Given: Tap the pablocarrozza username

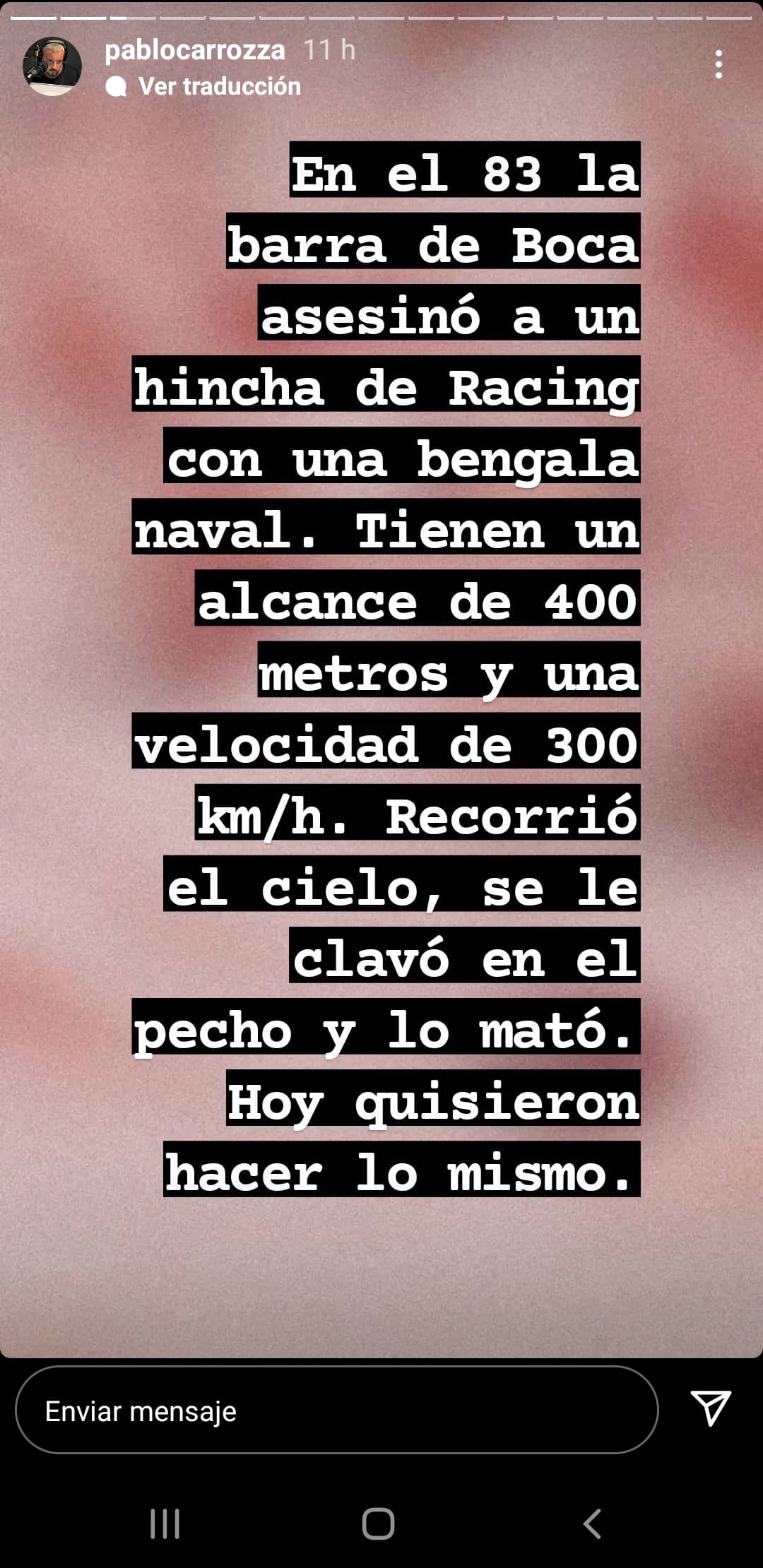Looking at the screenshot, I should point(194,50).
